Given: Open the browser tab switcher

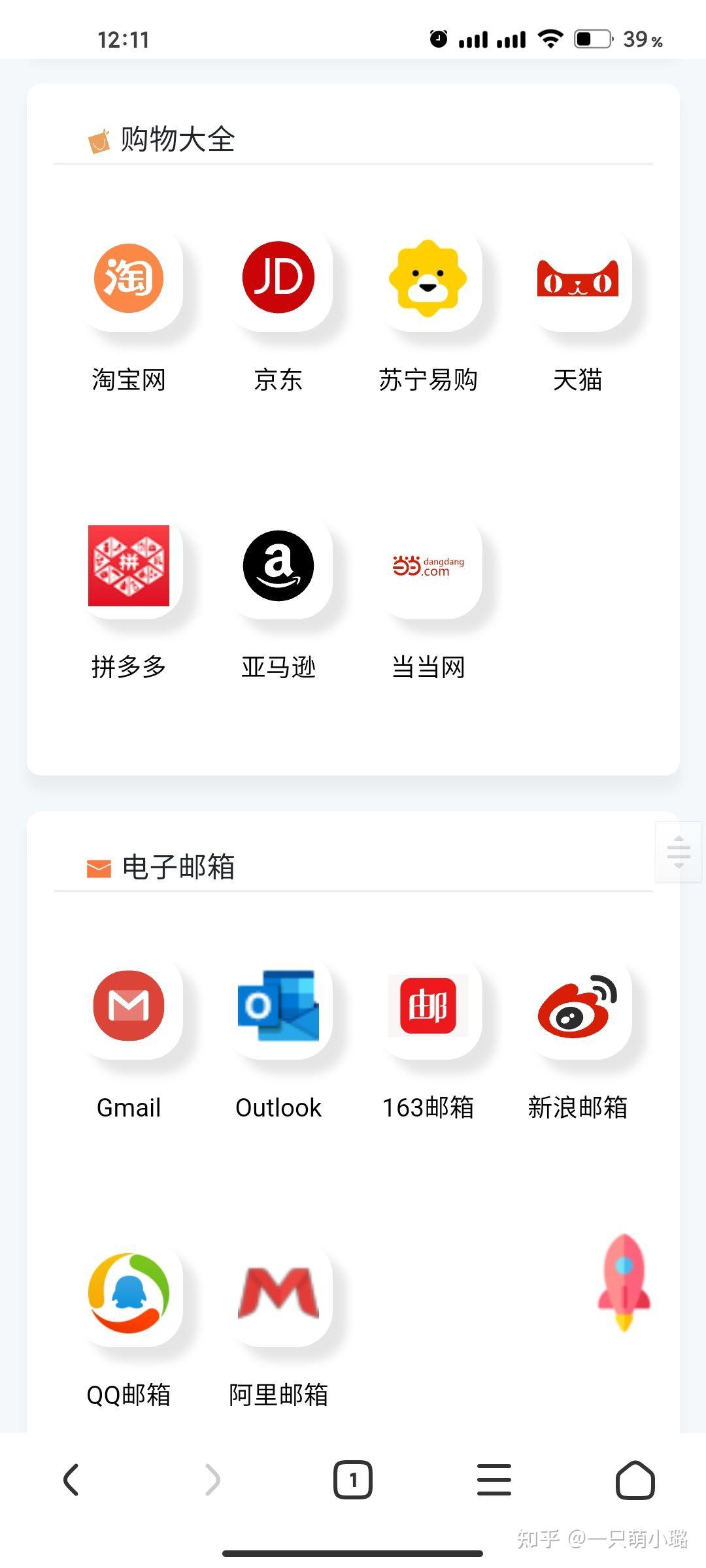Looking at the screenshot, I should coord(353,1480).
